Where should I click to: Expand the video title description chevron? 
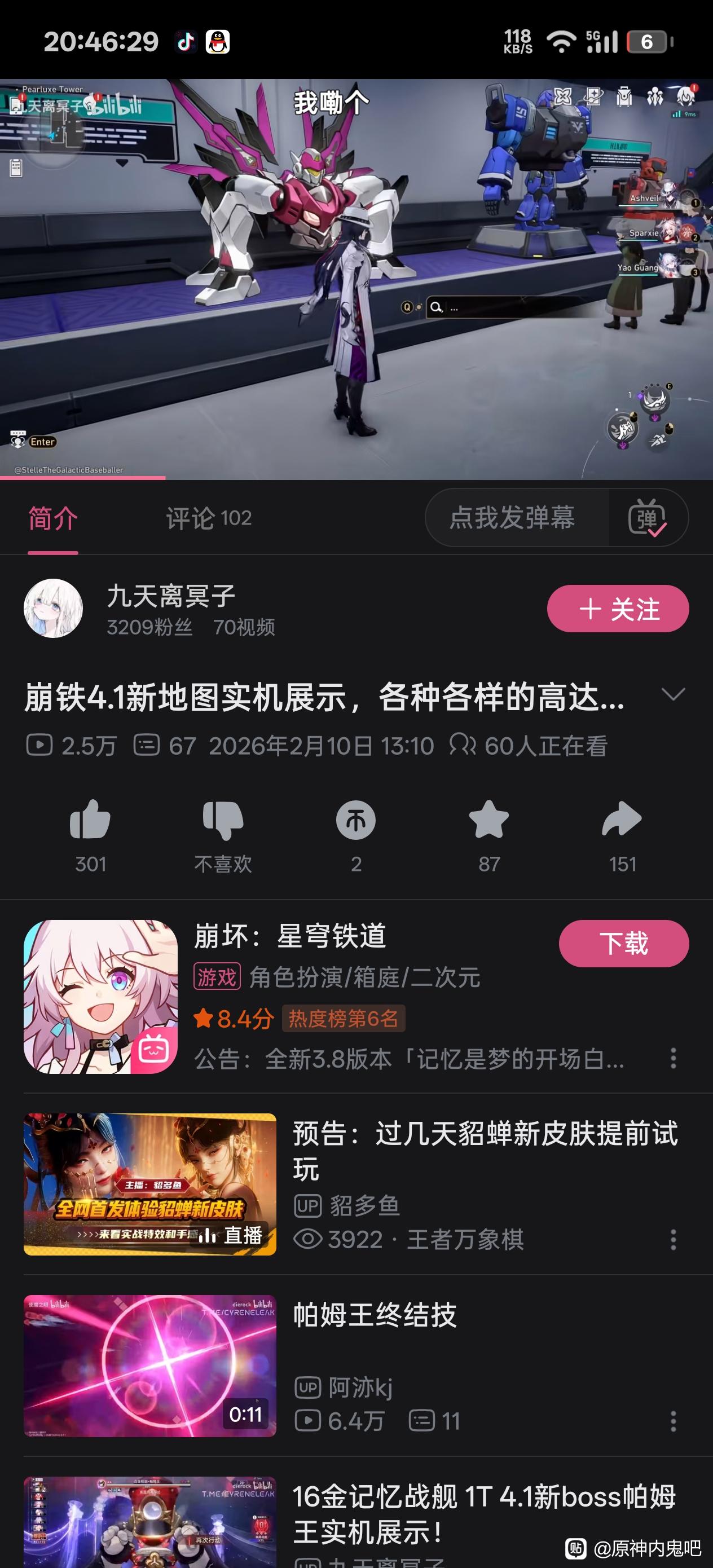click(x=673, y=694)
